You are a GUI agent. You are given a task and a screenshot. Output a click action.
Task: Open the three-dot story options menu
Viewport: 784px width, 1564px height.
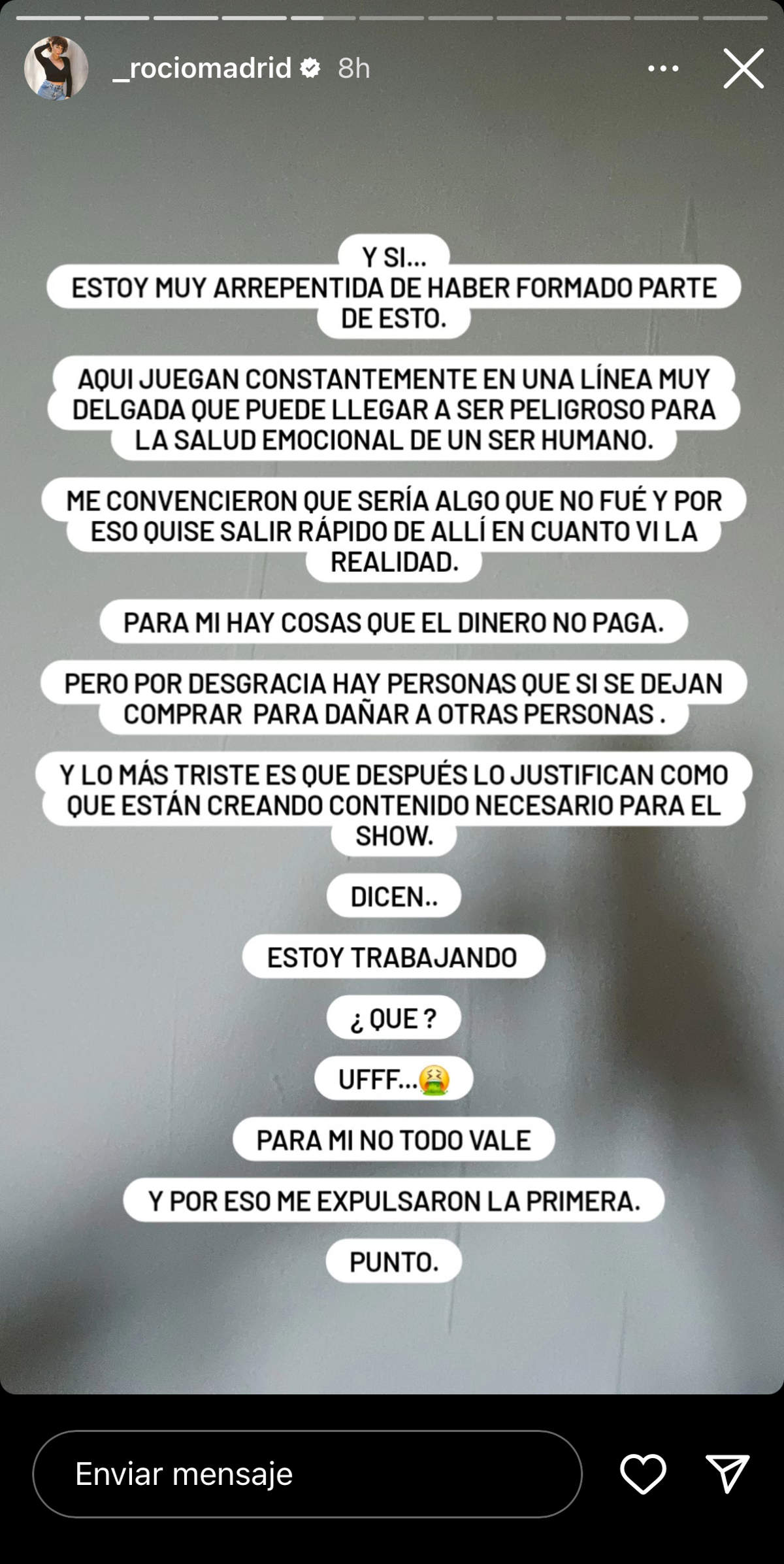663,68
